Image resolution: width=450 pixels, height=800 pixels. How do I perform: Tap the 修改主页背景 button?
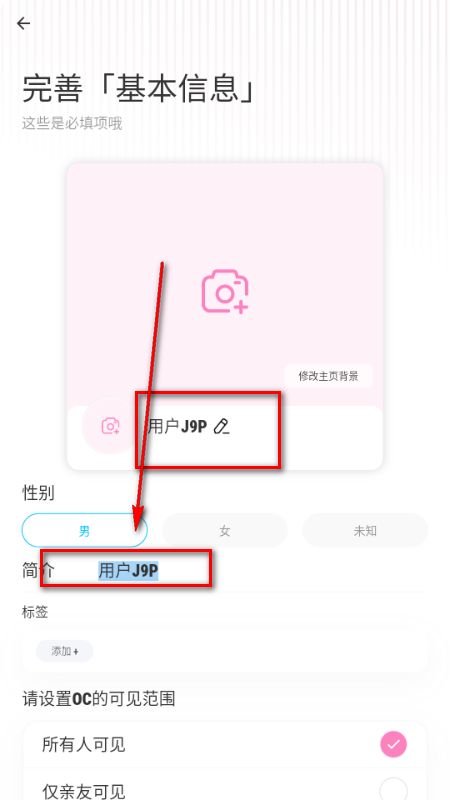329,377
